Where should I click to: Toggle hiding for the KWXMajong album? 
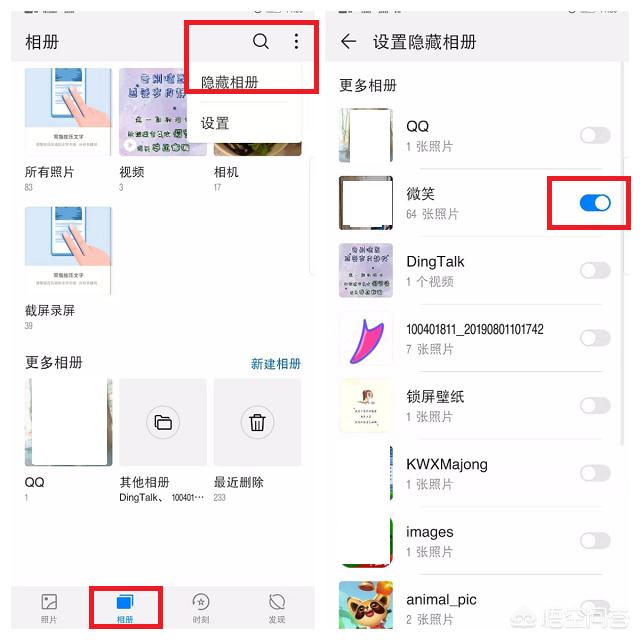[x=595, y=473]
